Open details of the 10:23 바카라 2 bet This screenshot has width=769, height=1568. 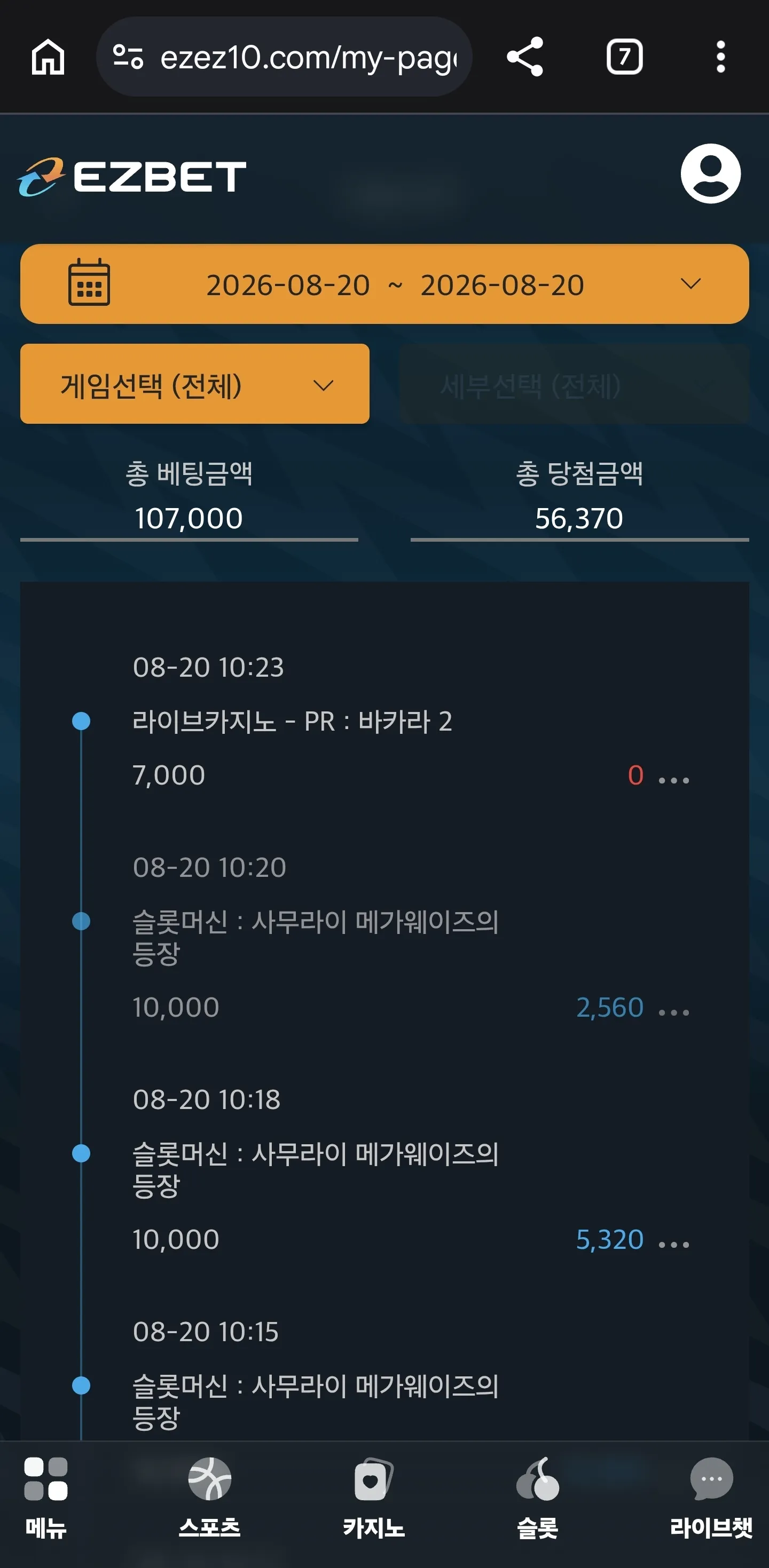pos(674,780)
